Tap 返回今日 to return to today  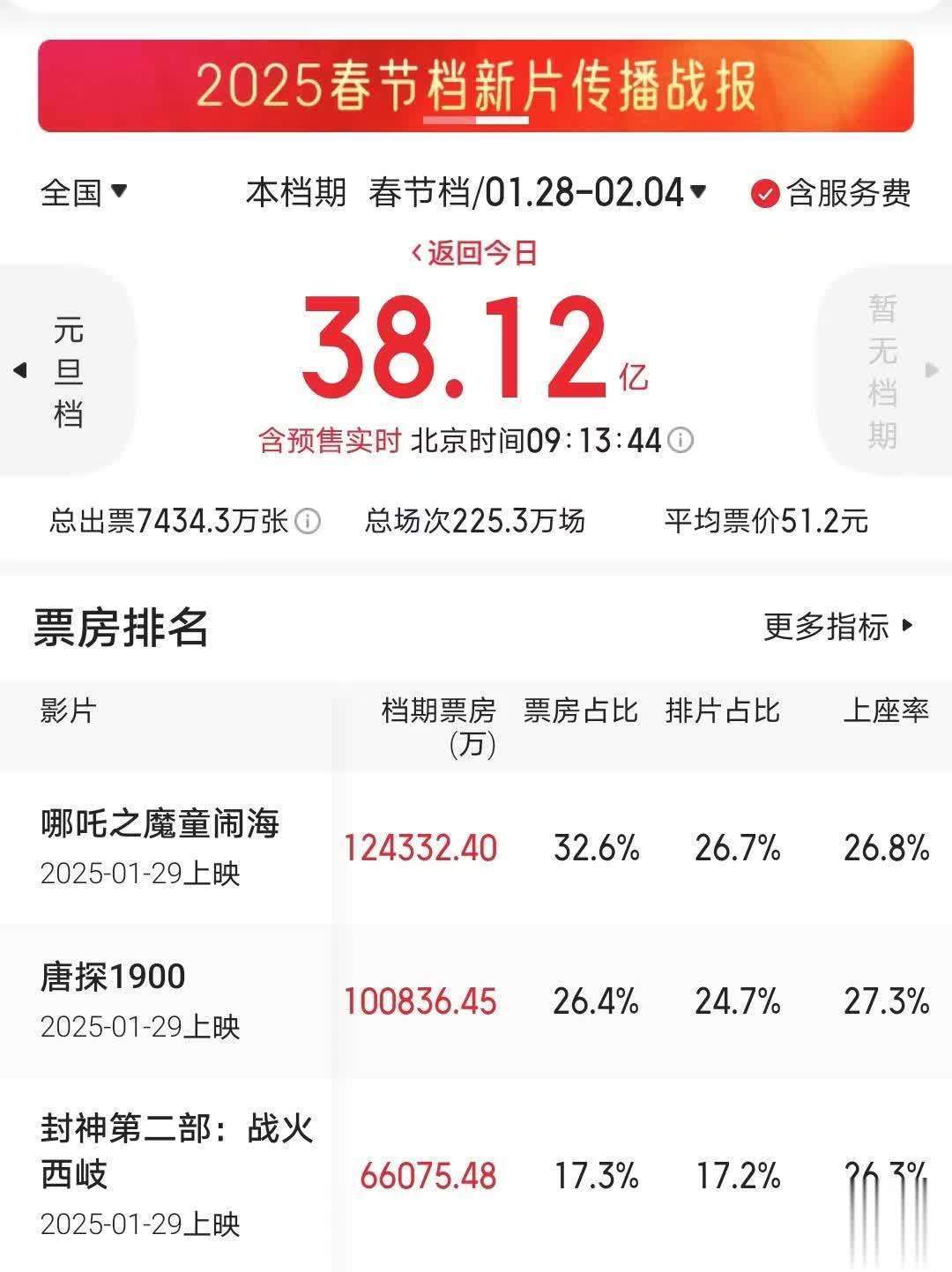(x=474, y=254)
